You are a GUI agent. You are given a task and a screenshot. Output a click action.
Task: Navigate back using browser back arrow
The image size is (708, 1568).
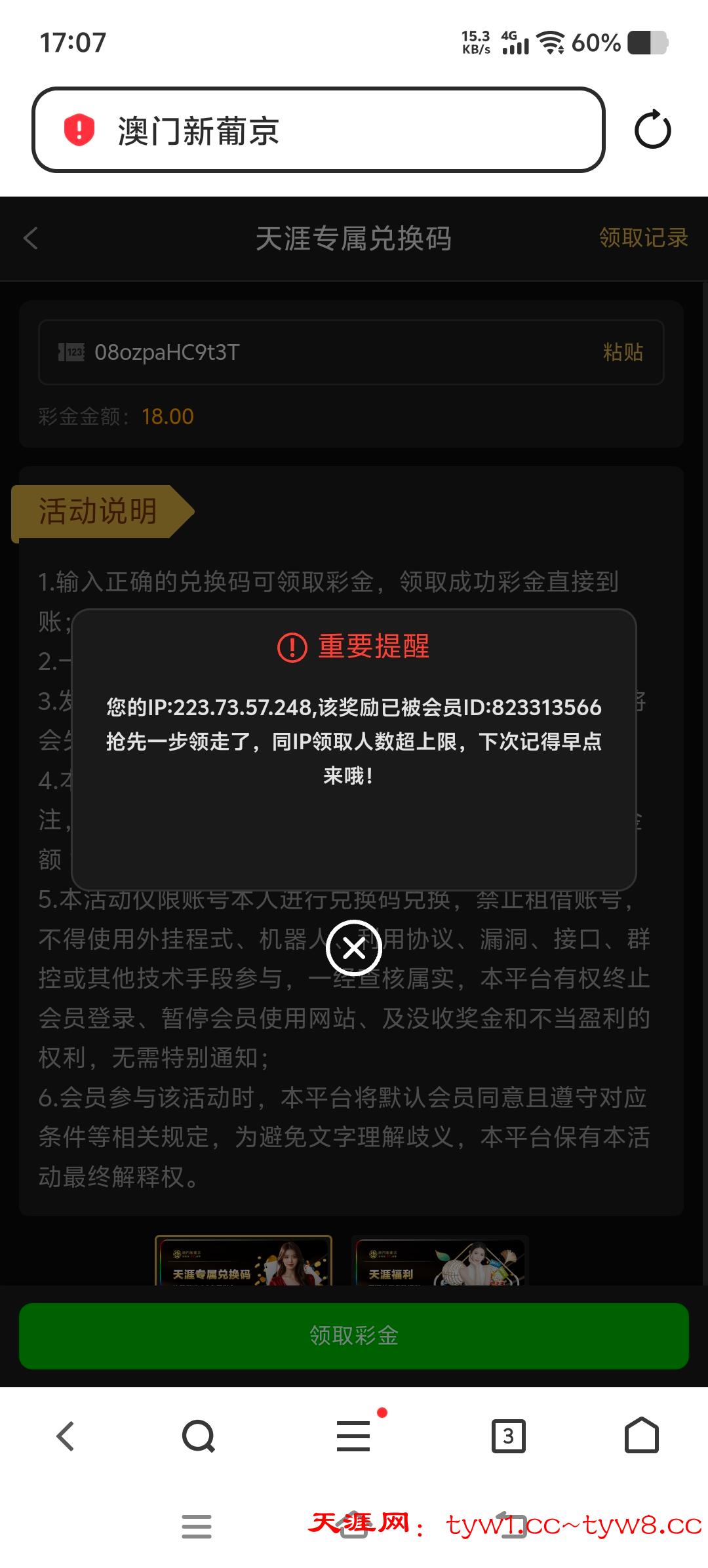[x=66, y=1436]
